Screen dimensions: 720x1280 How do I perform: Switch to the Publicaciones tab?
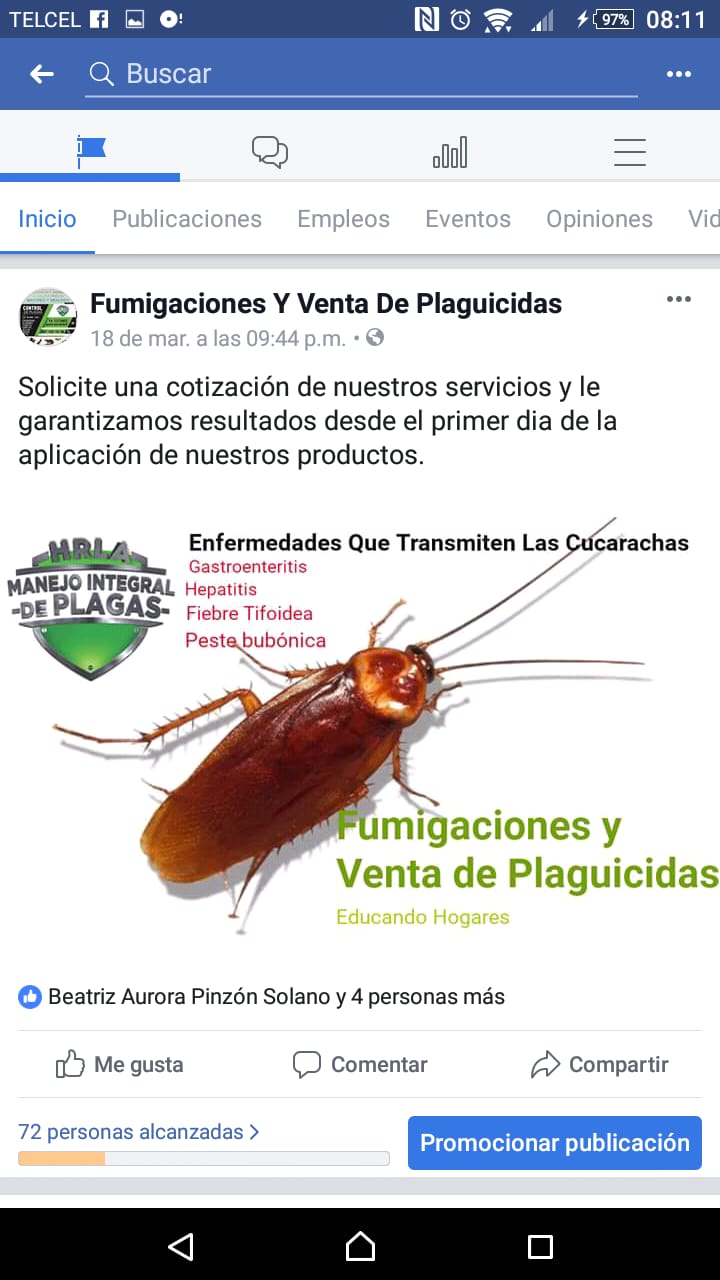(x=187, y=219)
